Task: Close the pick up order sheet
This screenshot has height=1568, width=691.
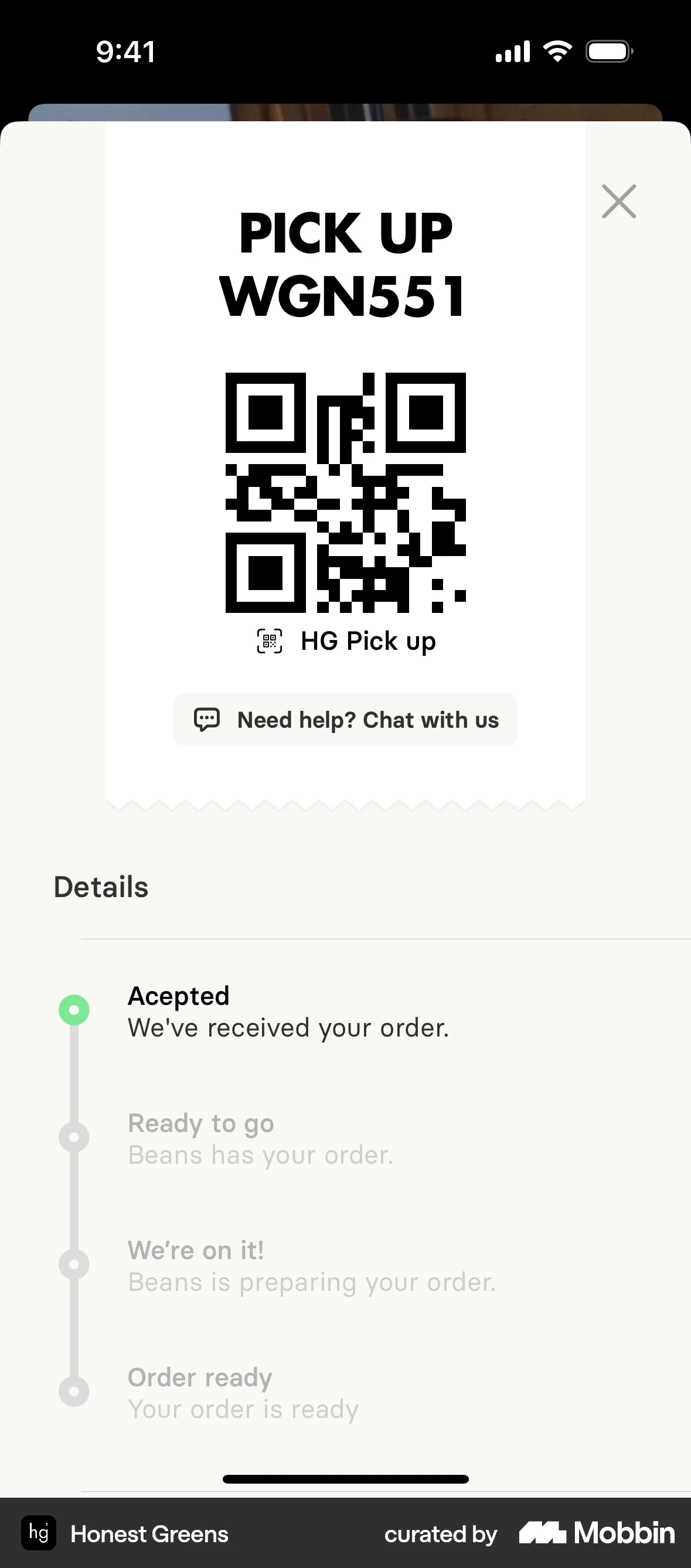Action: [x=618, y=202]
